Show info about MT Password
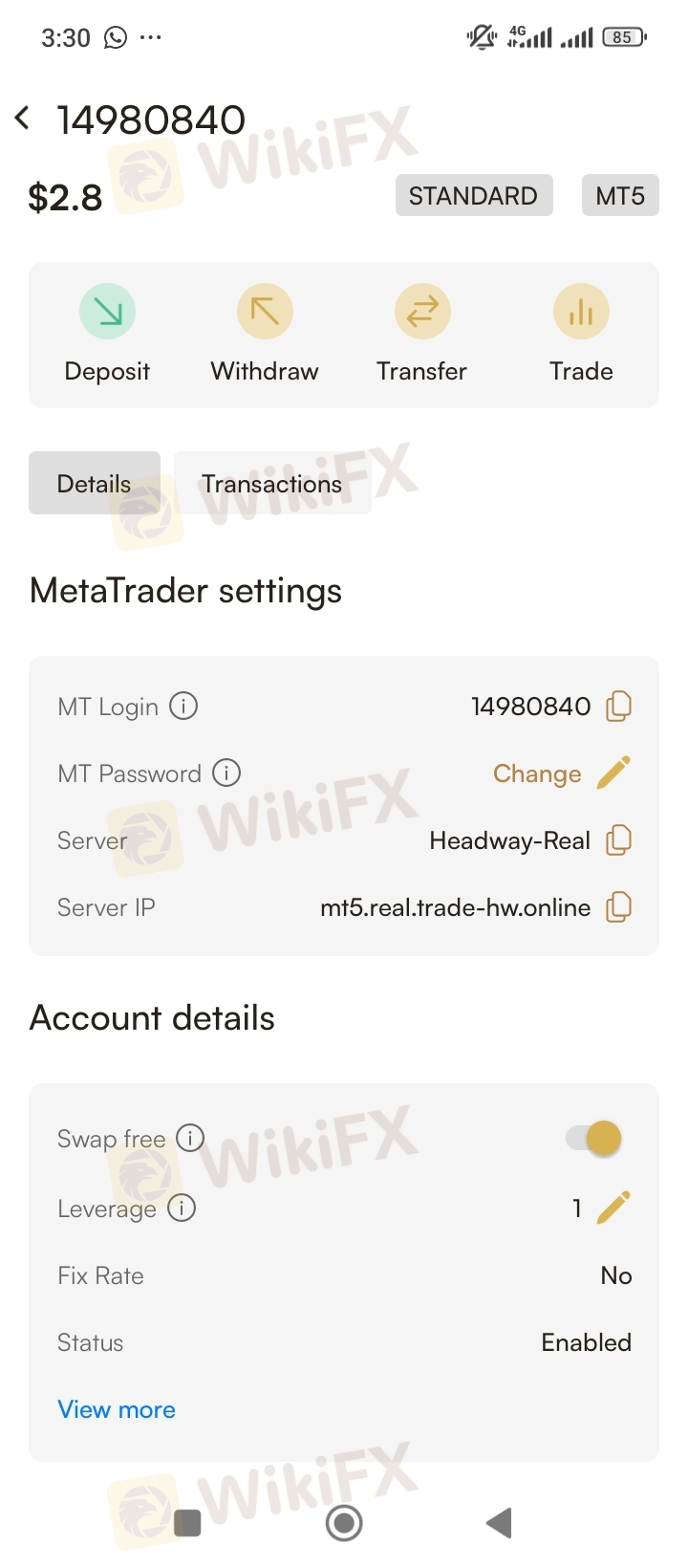The height and width of the screenshot is (1568, 688). point(226,773)
